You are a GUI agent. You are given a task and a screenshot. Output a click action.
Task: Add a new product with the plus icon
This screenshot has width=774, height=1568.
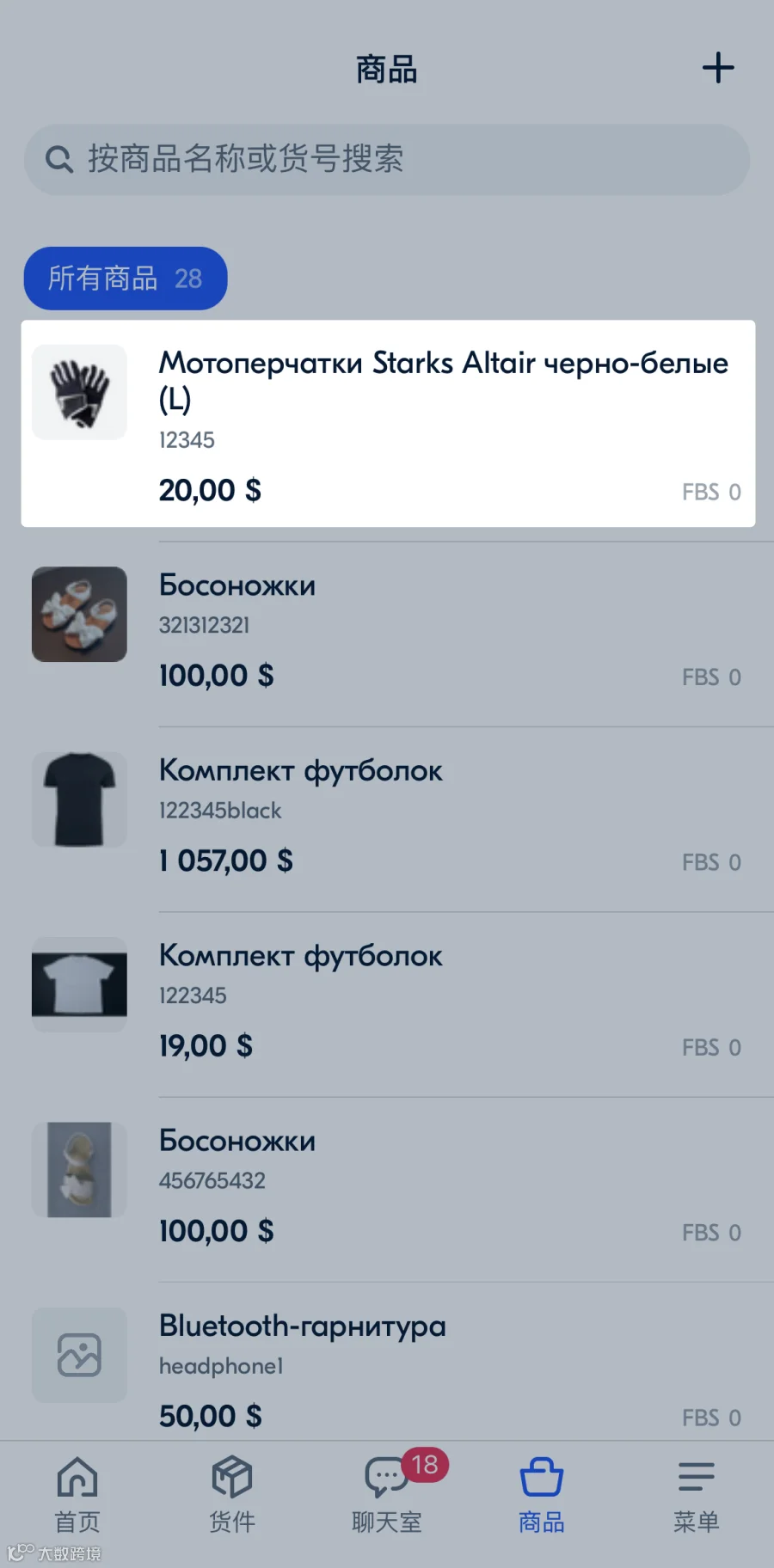[x=718, y=68]
